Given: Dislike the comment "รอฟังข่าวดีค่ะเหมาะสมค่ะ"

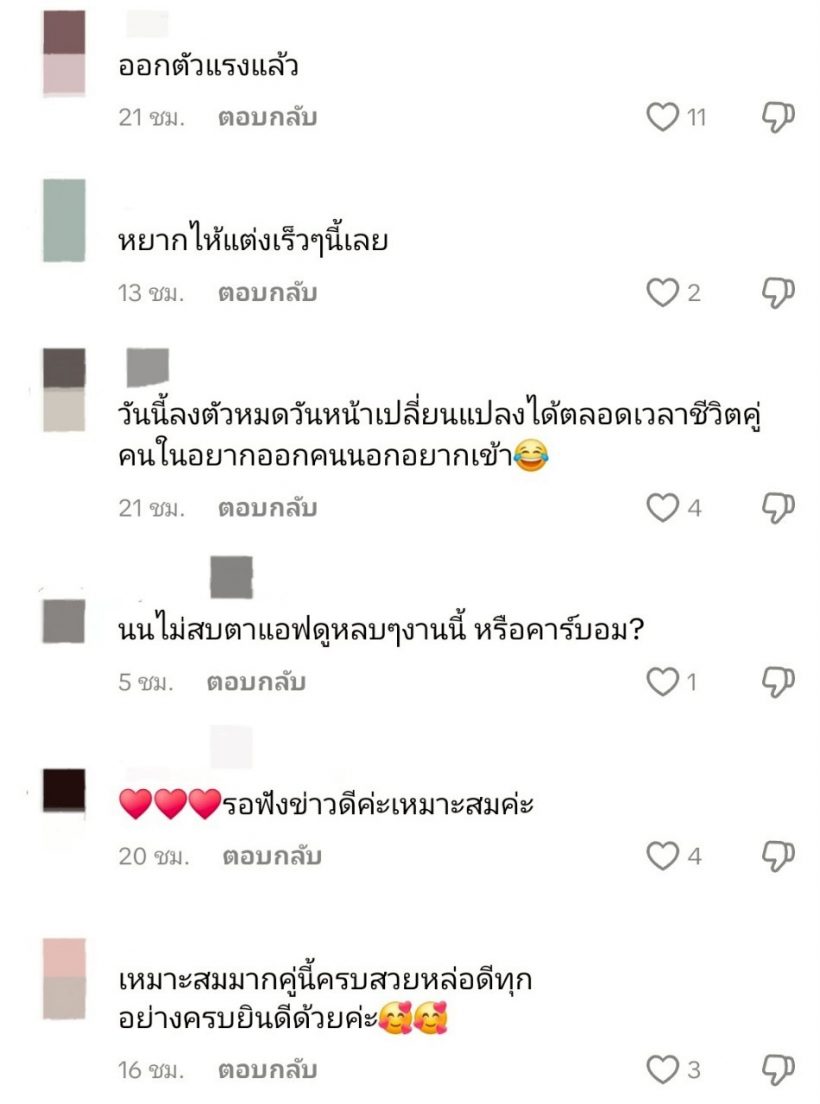Looking at the screenshot, I should click(x=778, y=856).
